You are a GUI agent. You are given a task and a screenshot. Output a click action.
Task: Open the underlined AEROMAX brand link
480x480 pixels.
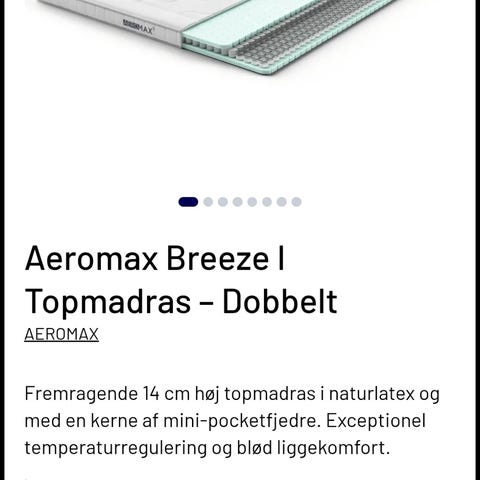click(x=62, y=334)
